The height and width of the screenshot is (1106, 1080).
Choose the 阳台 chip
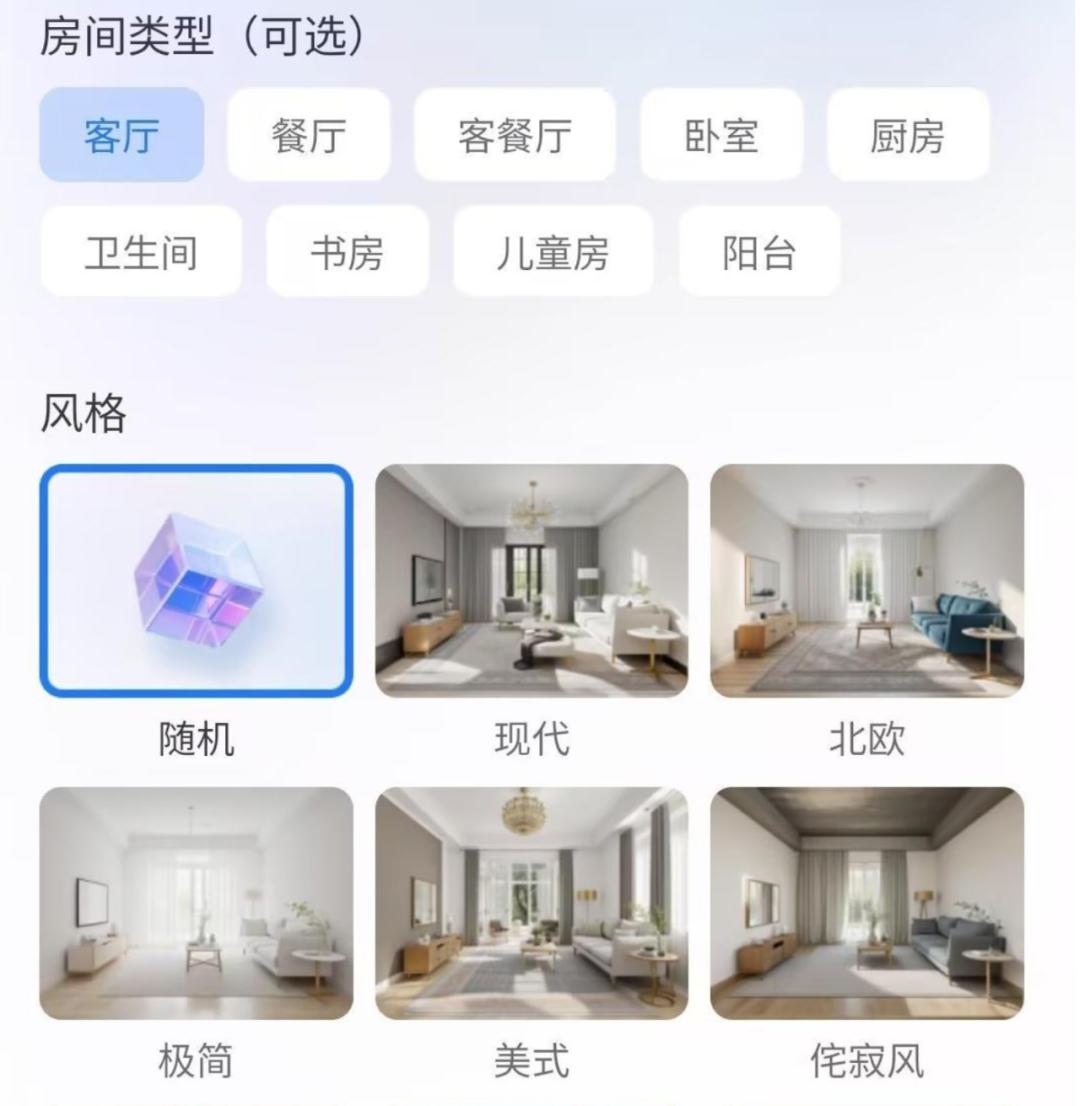pos(759,252)
